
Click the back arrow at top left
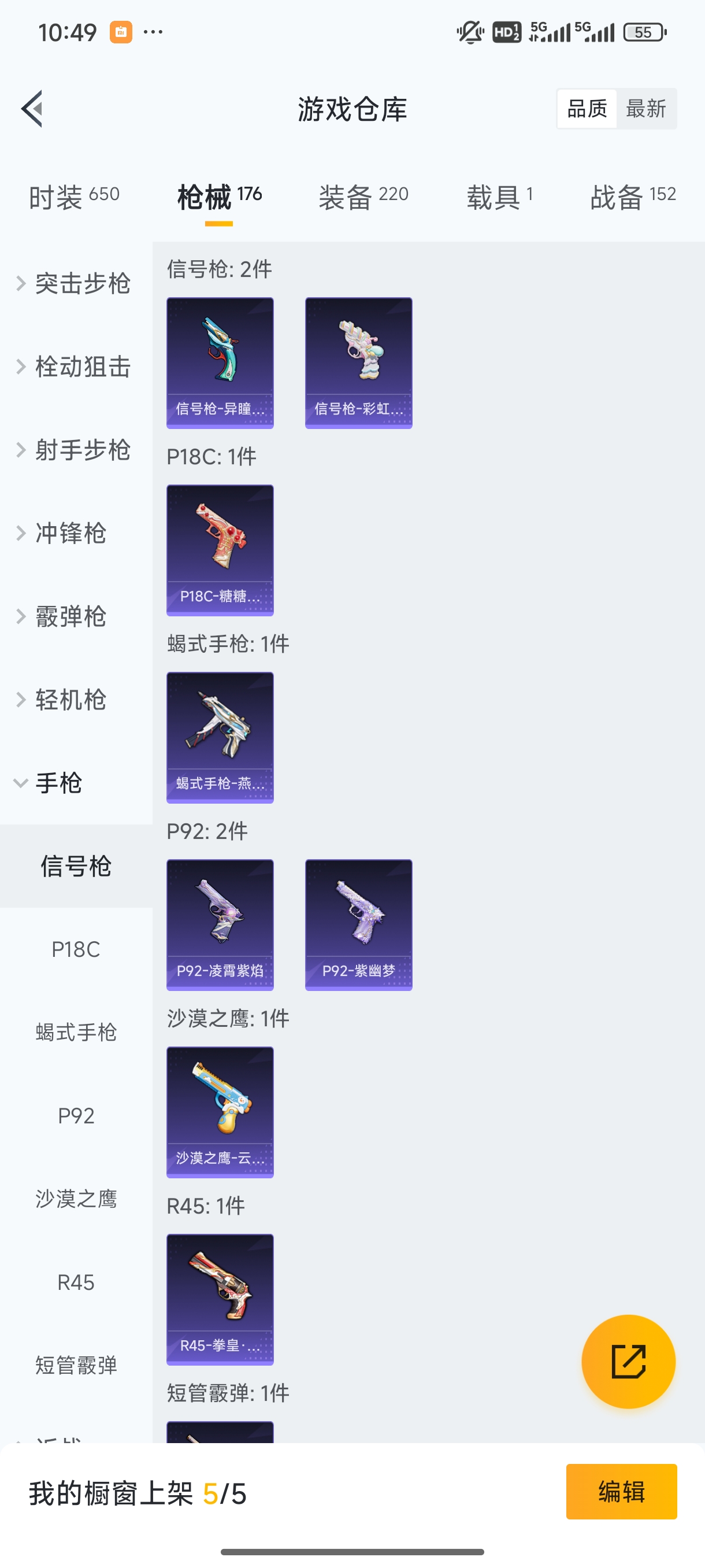(32, 108)
